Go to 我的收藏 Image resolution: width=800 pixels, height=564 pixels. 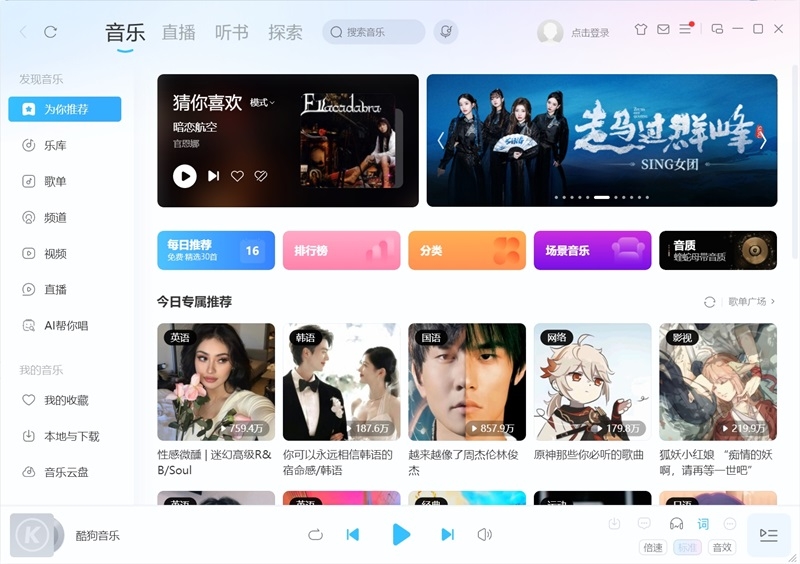pos(66,400)
